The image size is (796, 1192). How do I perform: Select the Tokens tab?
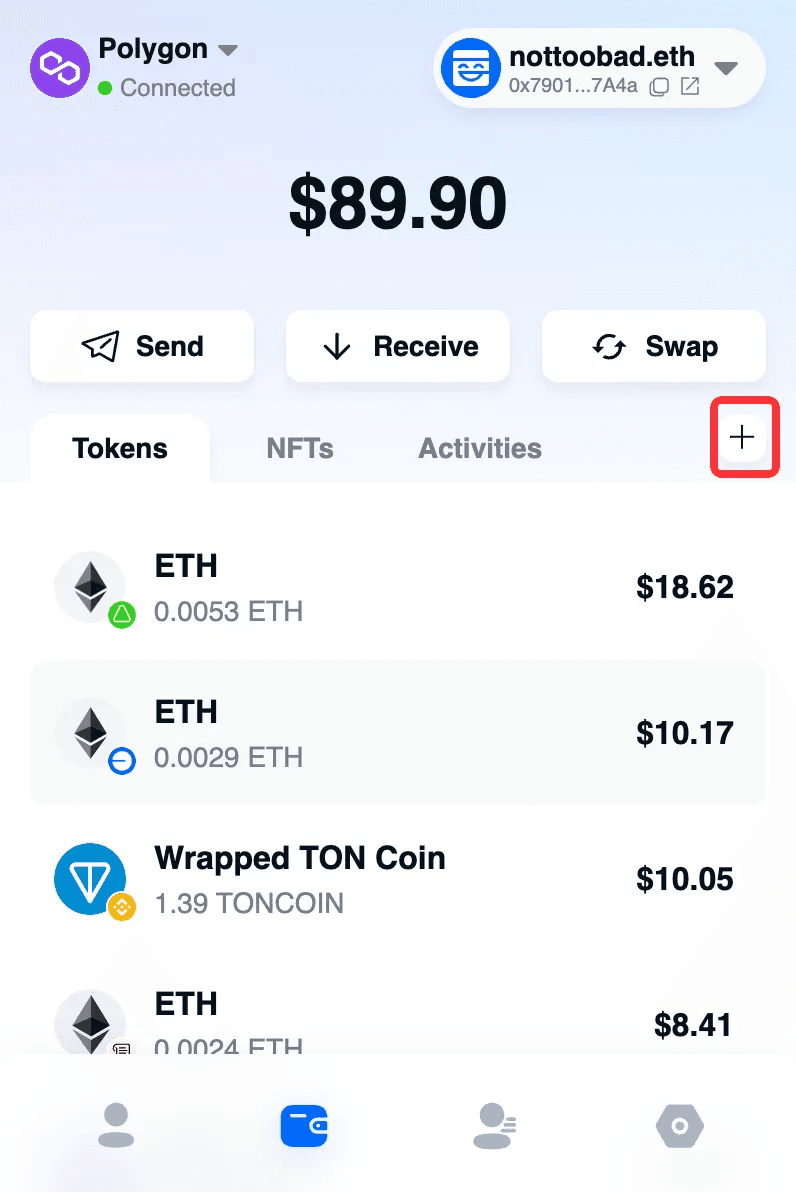click(x=120, y=449)
